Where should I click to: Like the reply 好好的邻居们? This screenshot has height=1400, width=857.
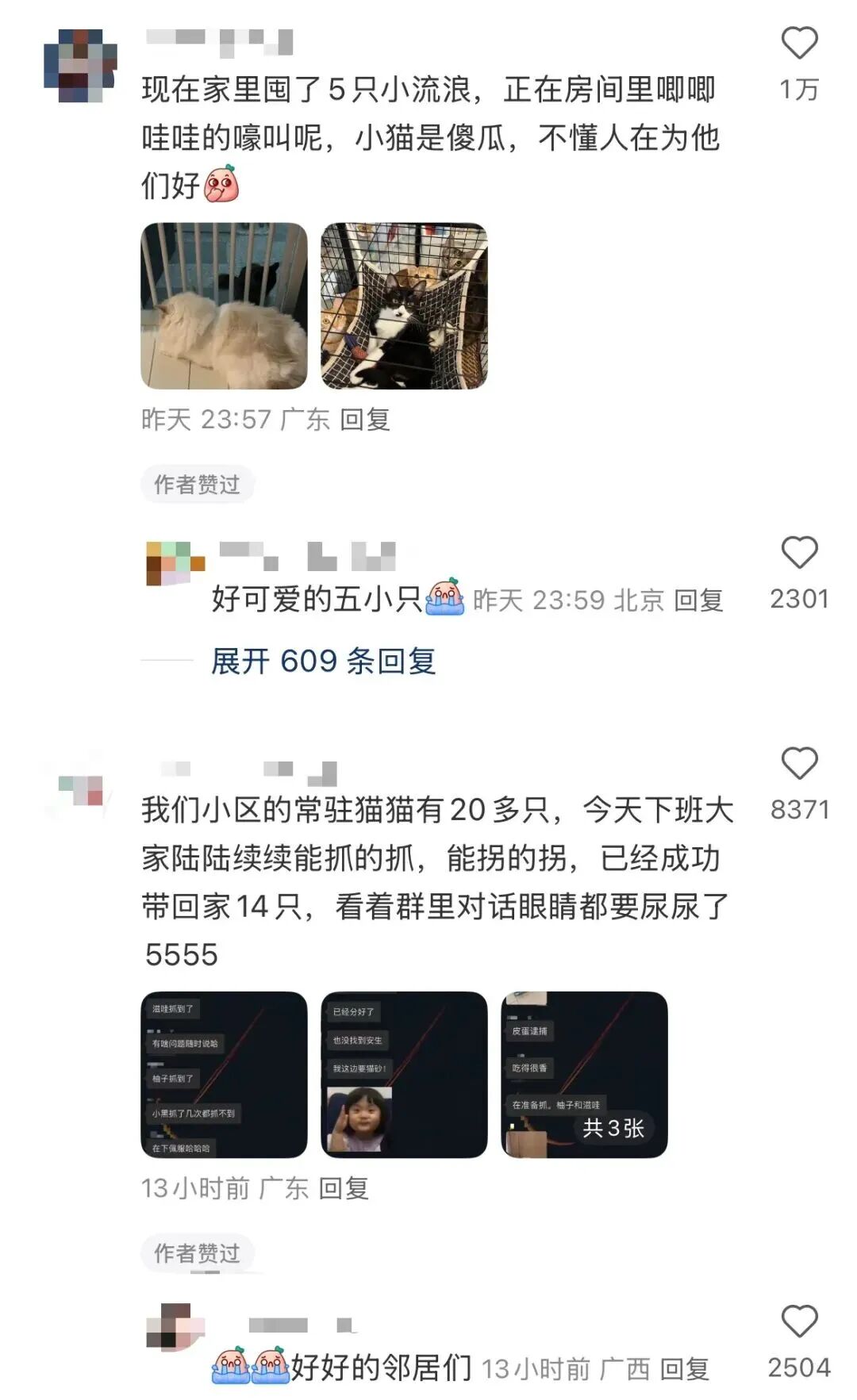[x=799, y=1321]
